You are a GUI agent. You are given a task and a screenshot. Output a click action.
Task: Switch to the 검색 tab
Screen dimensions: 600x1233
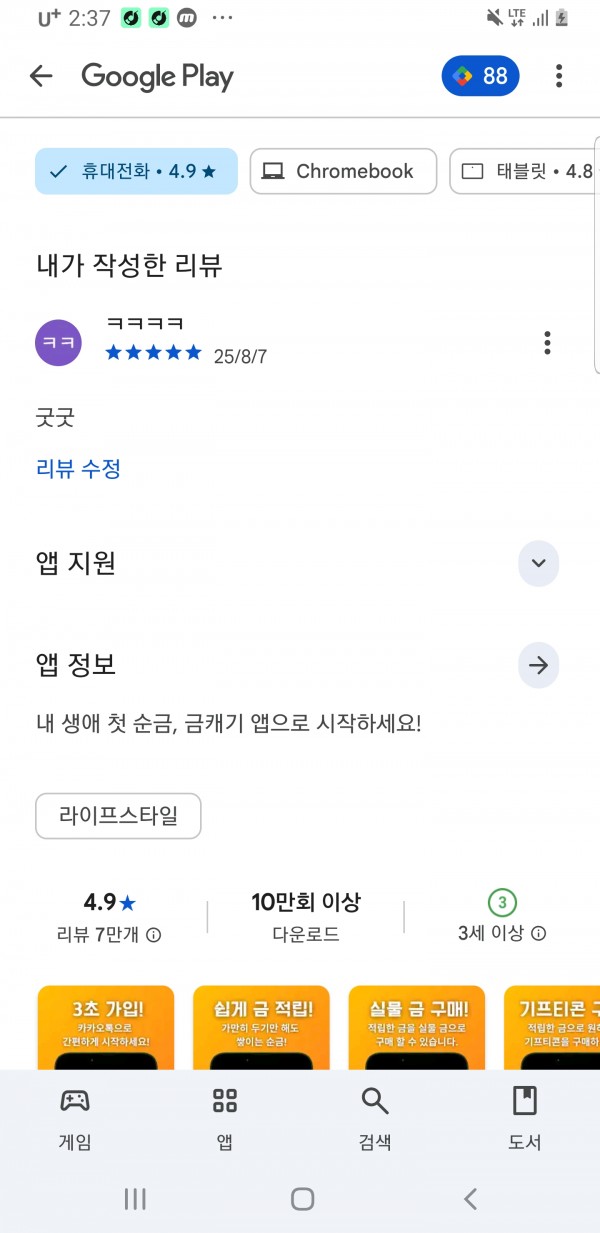point(375,1120)
